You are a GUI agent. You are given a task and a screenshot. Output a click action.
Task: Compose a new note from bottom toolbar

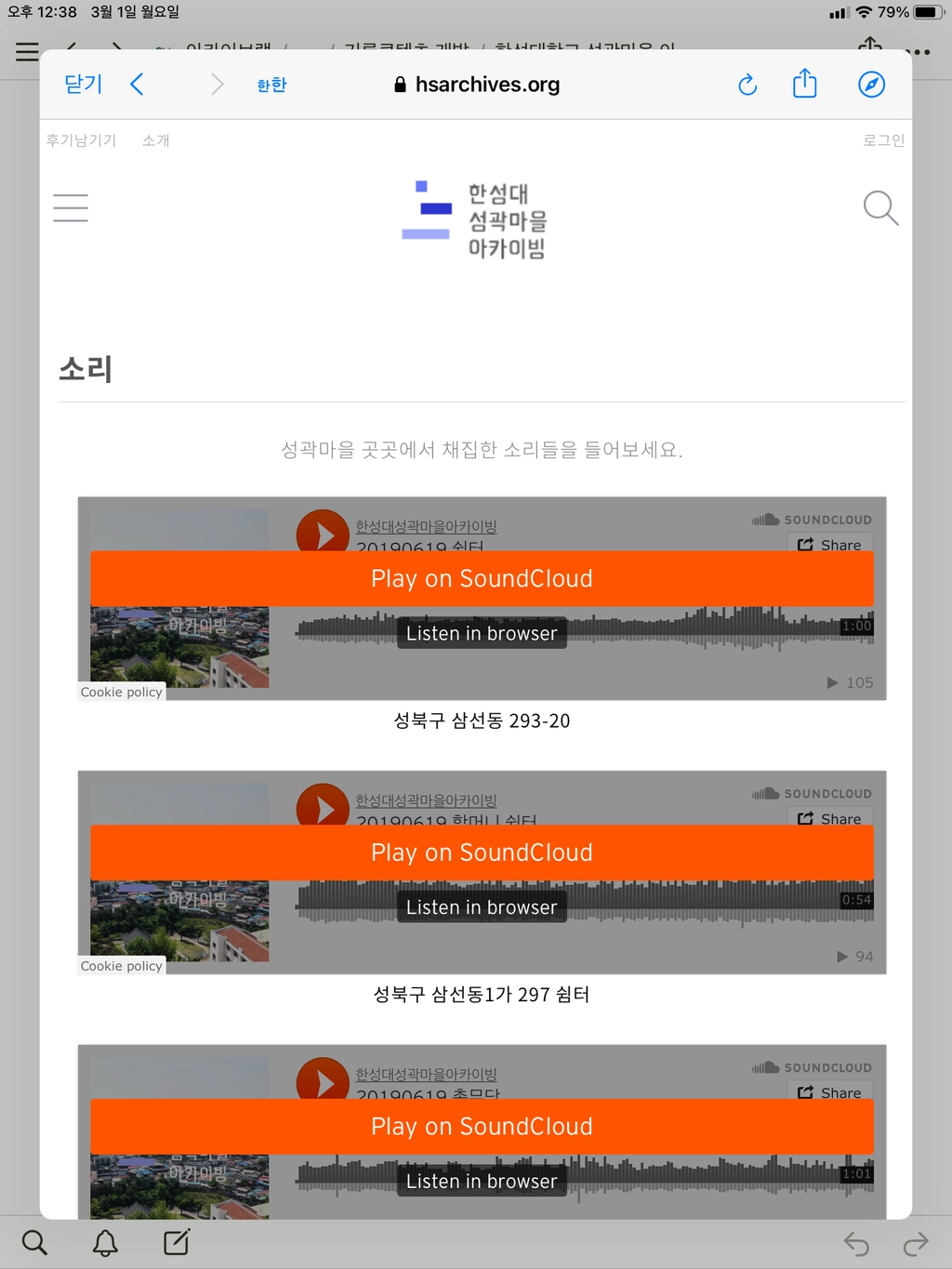pyautogui.click(x=177, y=1242)
